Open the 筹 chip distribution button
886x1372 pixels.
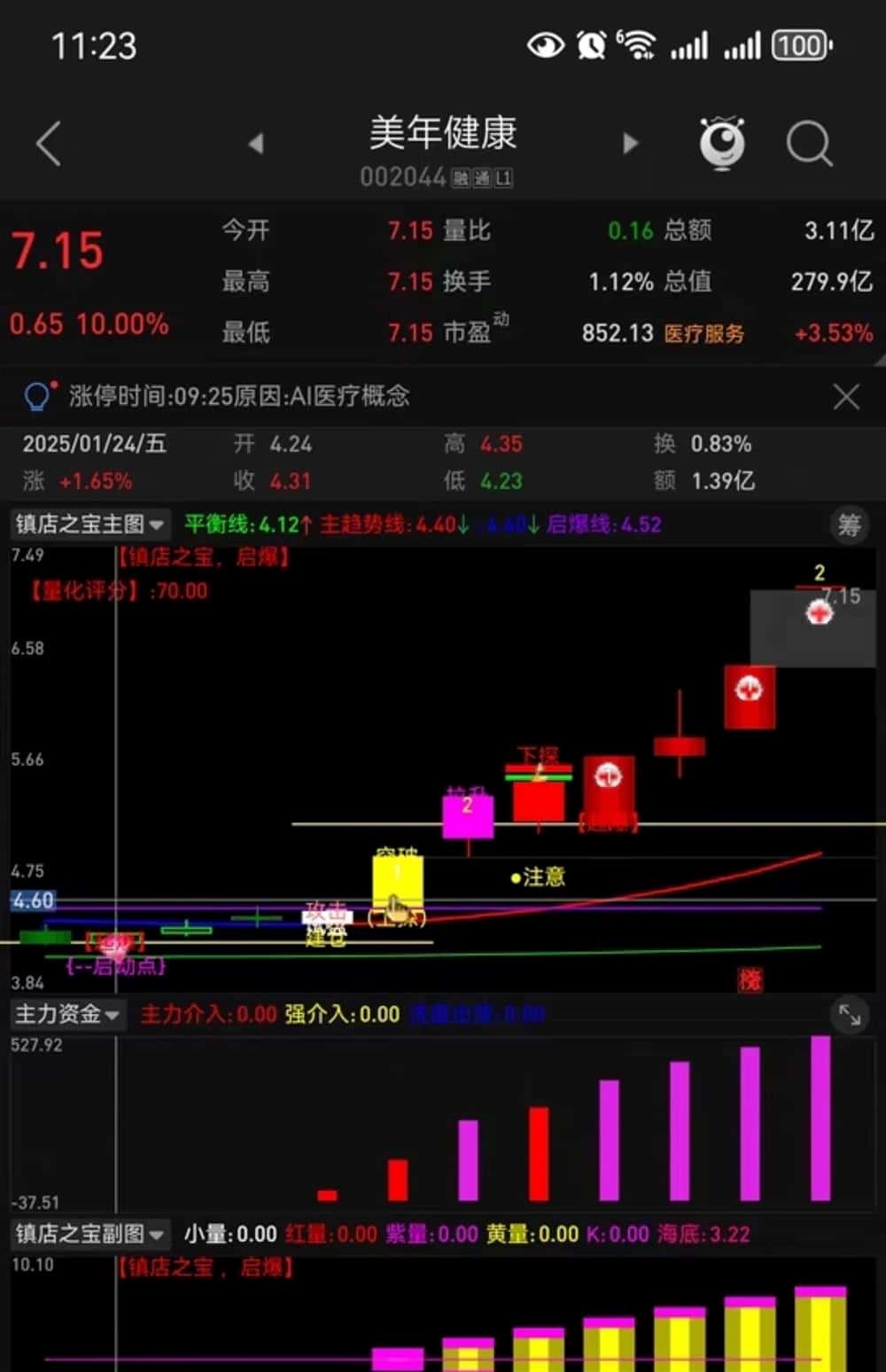(x=849, y=525)
